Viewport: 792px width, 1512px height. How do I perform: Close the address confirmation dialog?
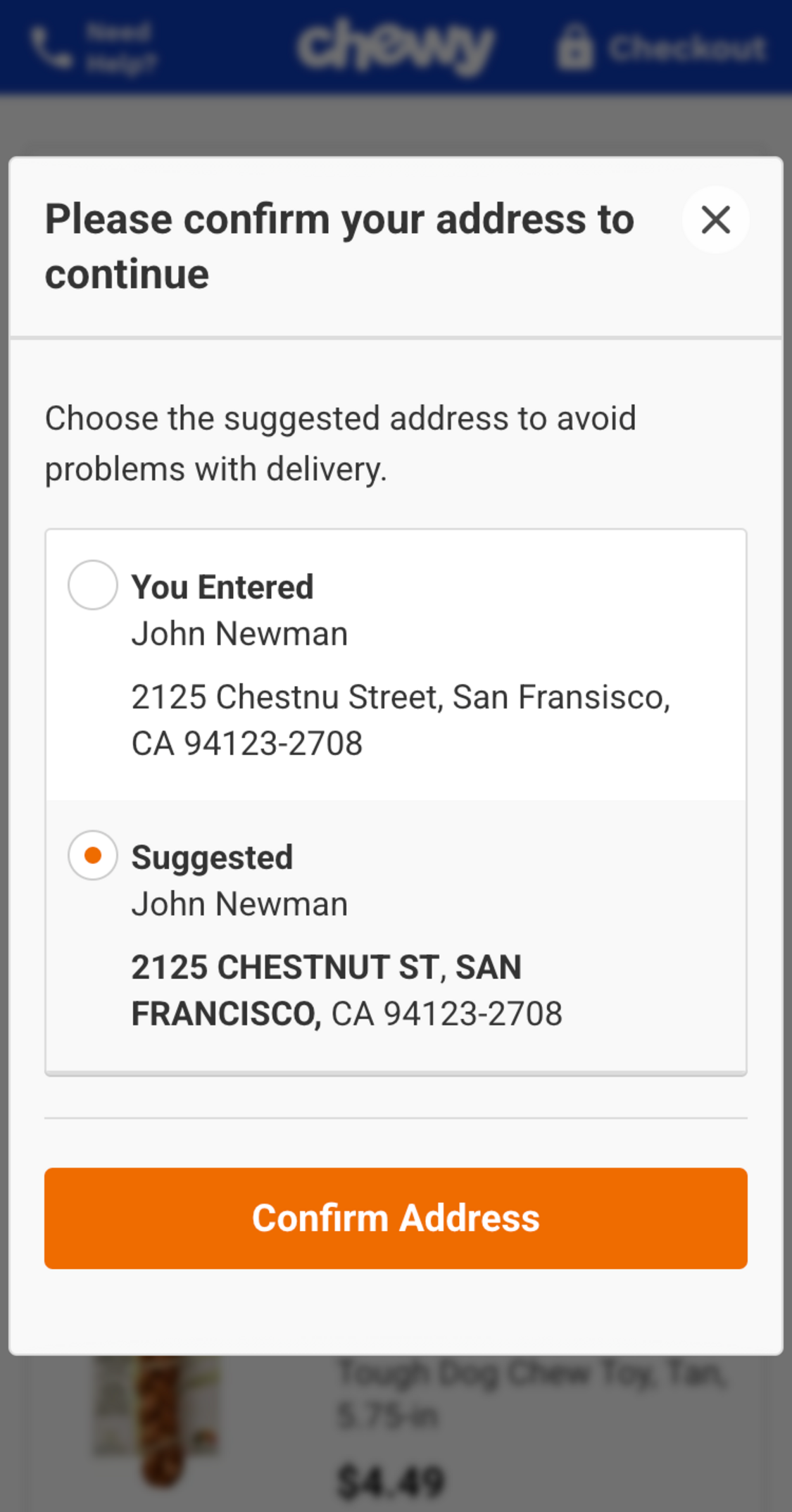tap(715, 220)
